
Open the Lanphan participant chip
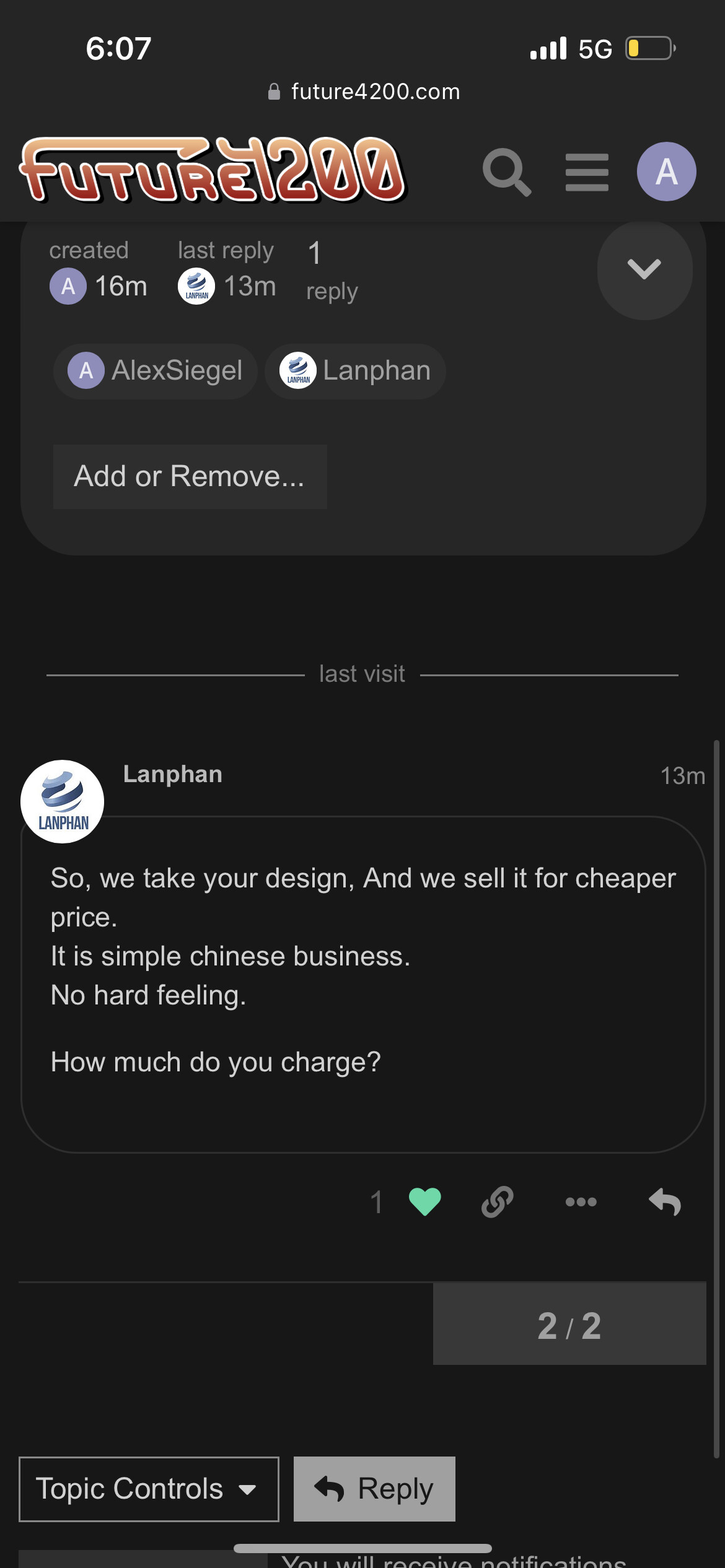[x=355, y=371]
